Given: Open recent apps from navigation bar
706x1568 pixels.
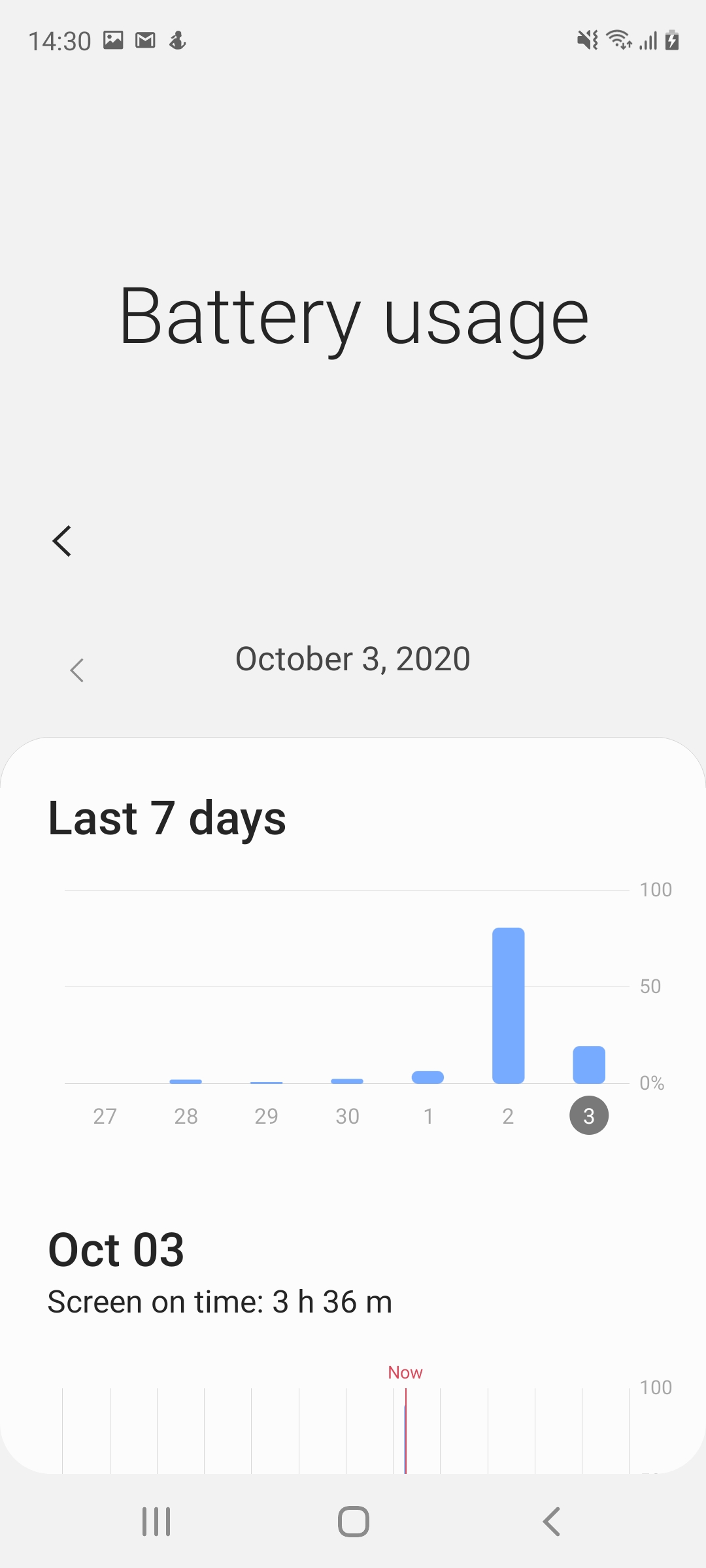Looking at the screenshot, I should click(156, 1522).
